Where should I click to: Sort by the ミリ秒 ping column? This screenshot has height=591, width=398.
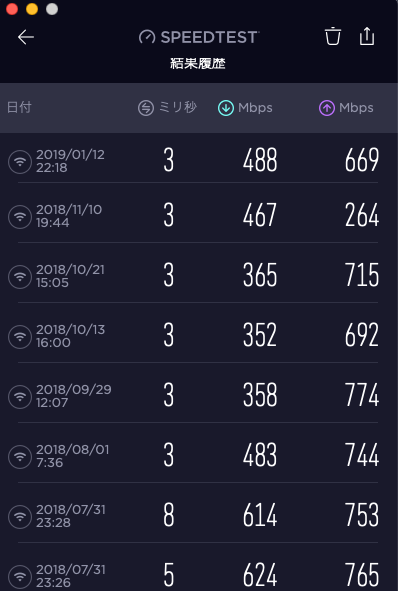(x=167, y=108)
